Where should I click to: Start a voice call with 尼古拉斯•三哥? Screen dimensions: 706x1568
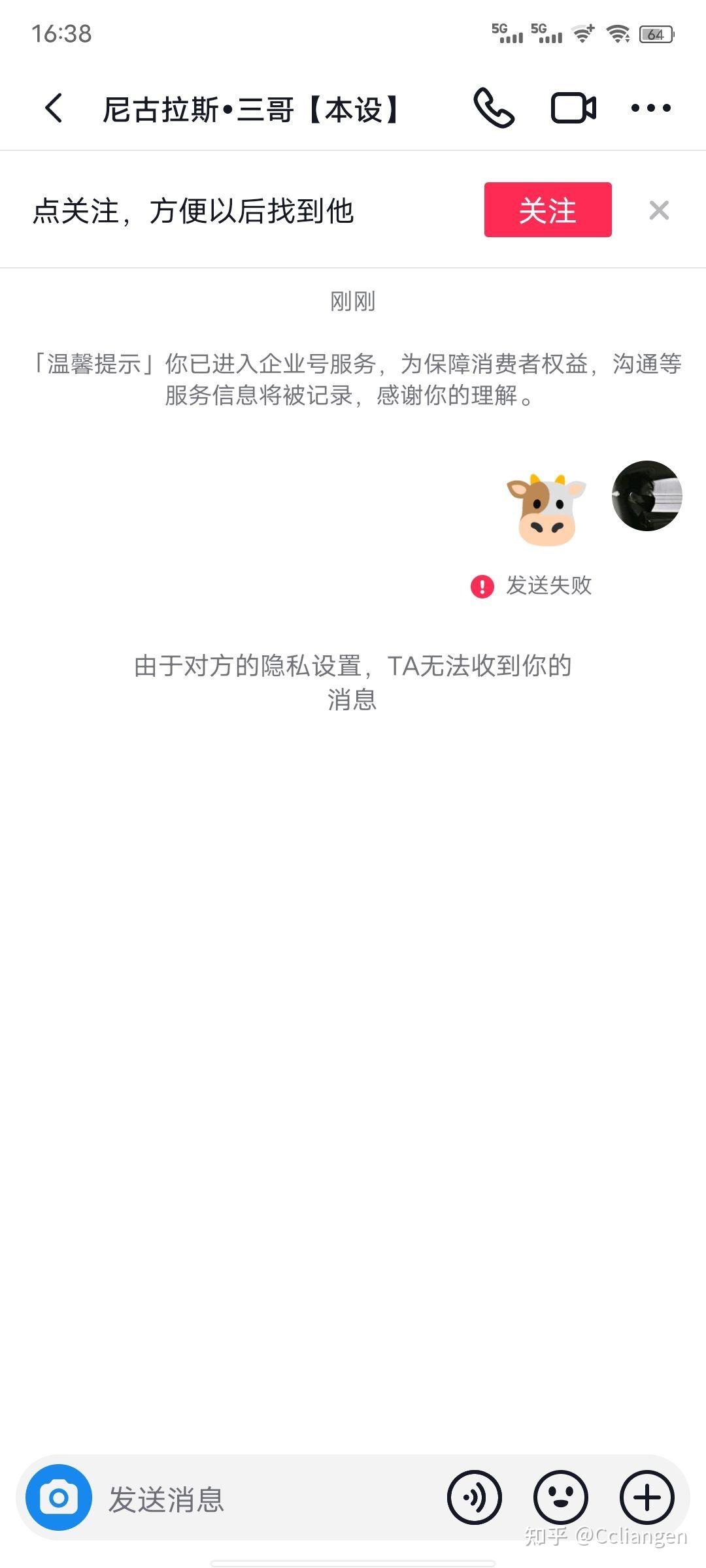pos(494,108)
